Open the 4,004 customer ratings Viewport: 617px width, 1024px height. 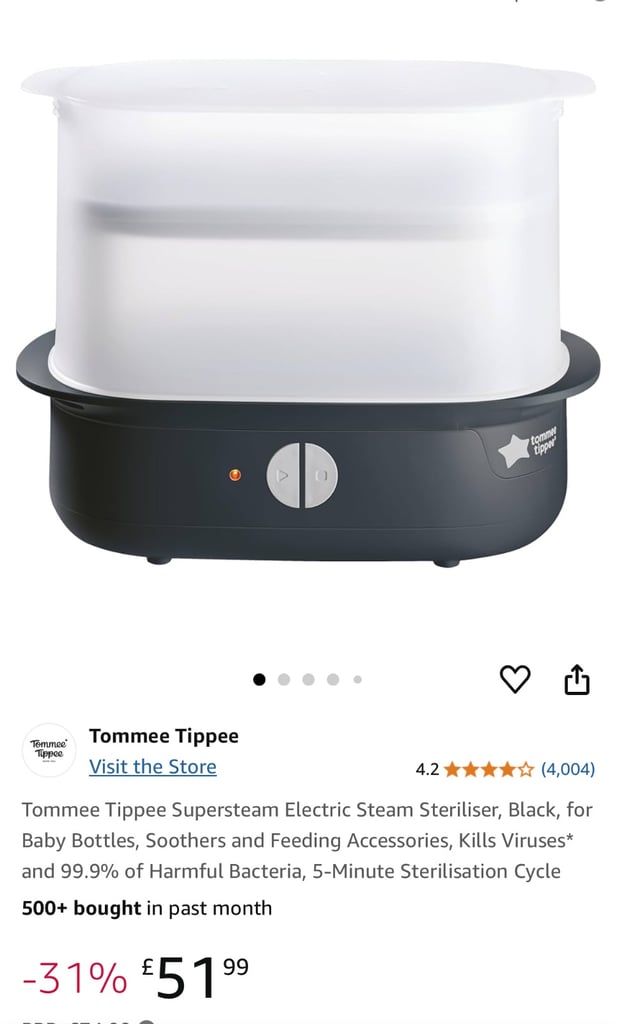tap(567, 769)
